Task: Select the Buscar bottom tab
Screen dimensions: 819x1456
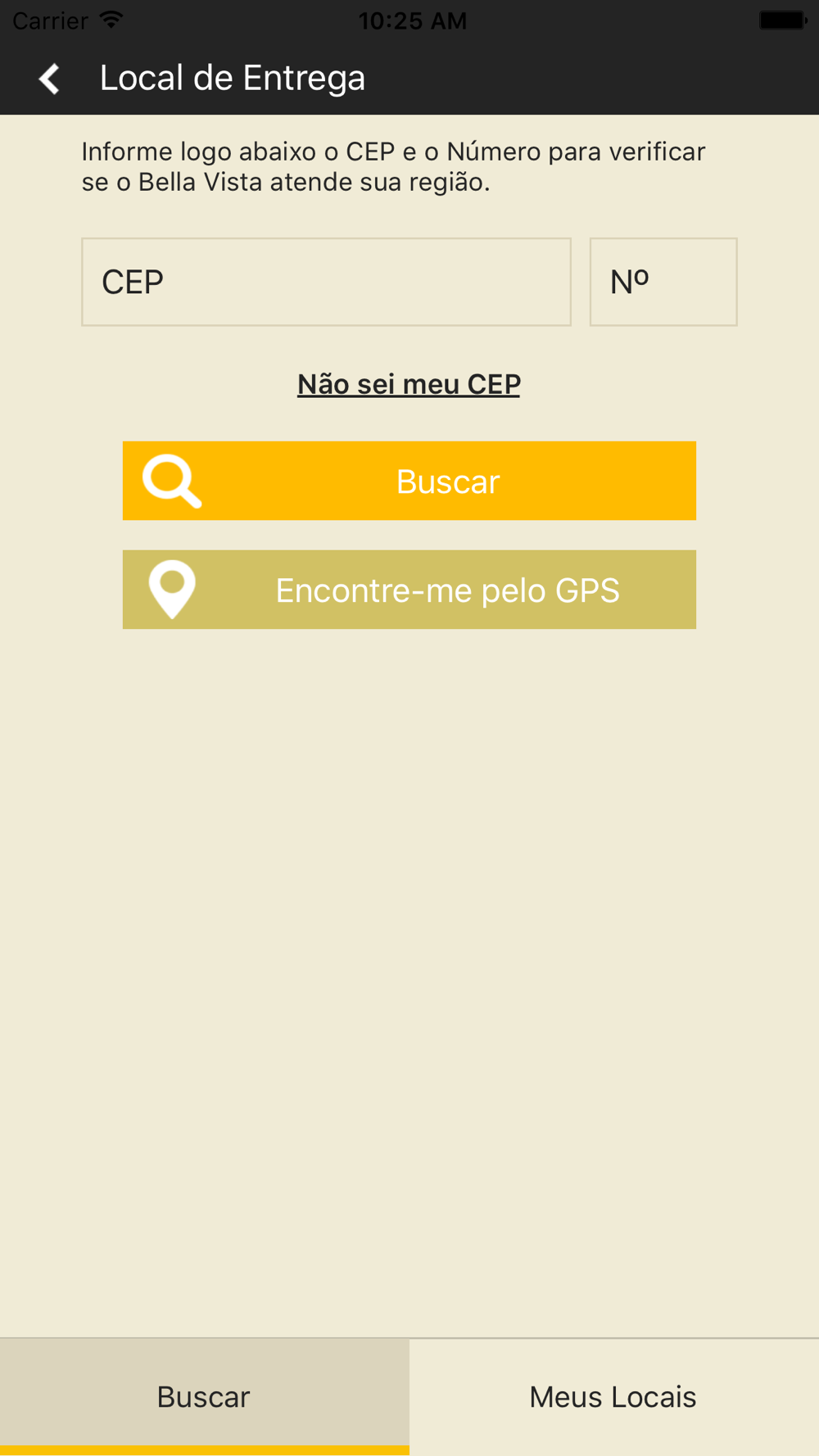Action: [x=205, y=1397]
